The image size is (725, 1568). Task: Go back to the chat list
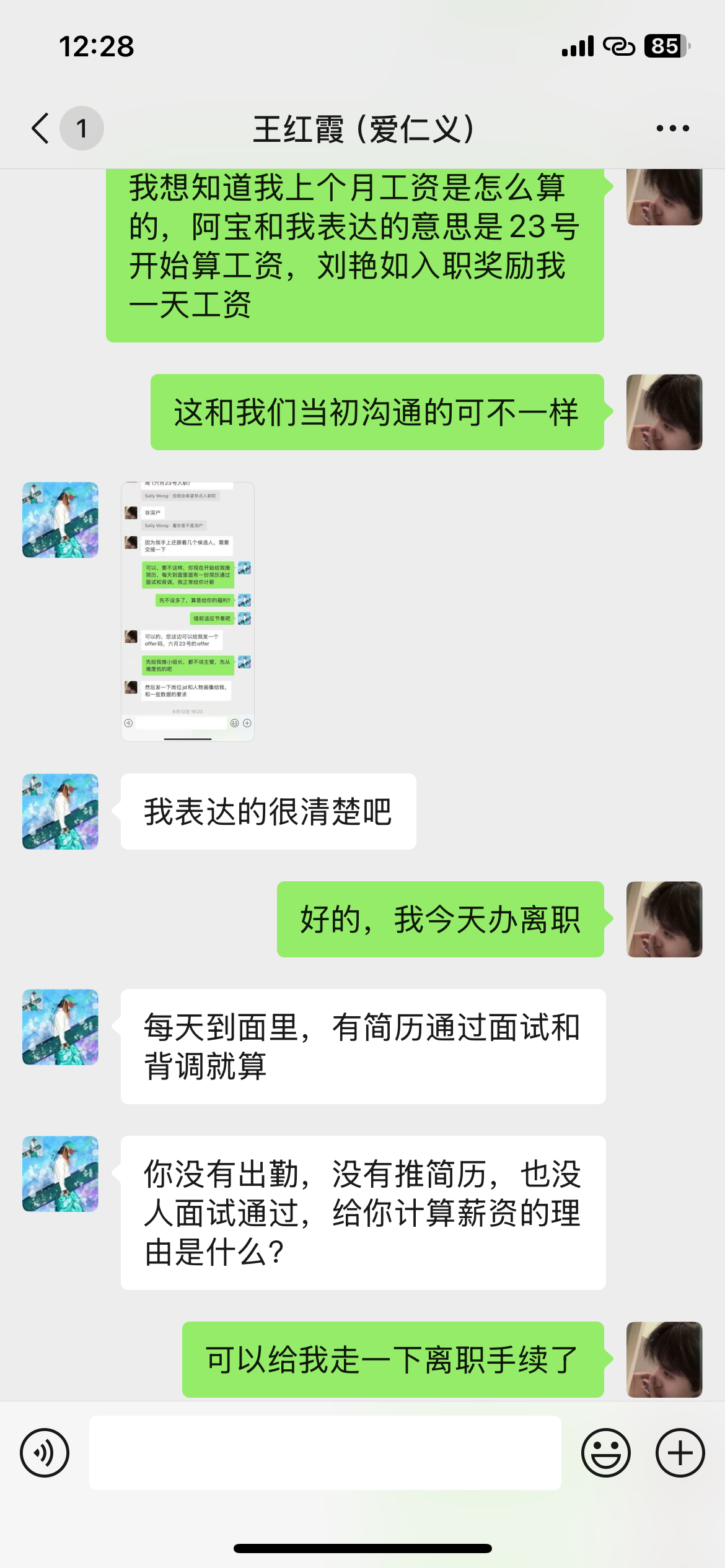point(41,129)
